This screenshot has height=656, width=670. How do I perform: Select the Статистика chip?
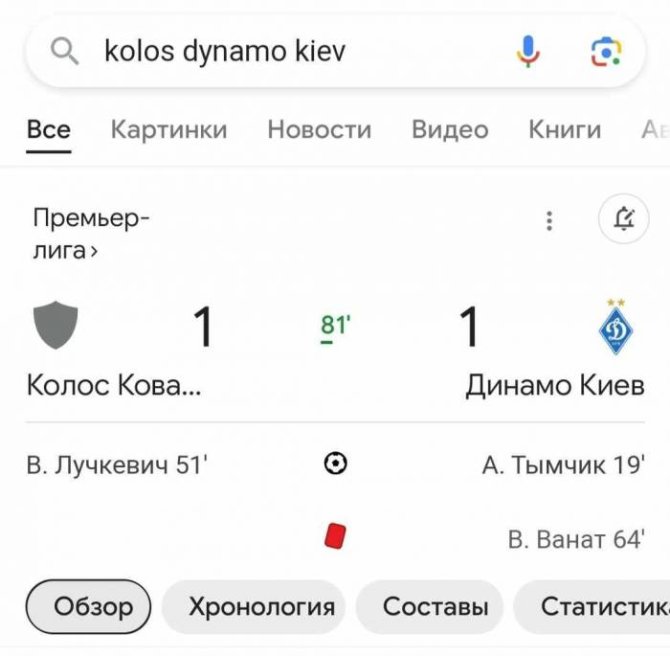[600, 606]
